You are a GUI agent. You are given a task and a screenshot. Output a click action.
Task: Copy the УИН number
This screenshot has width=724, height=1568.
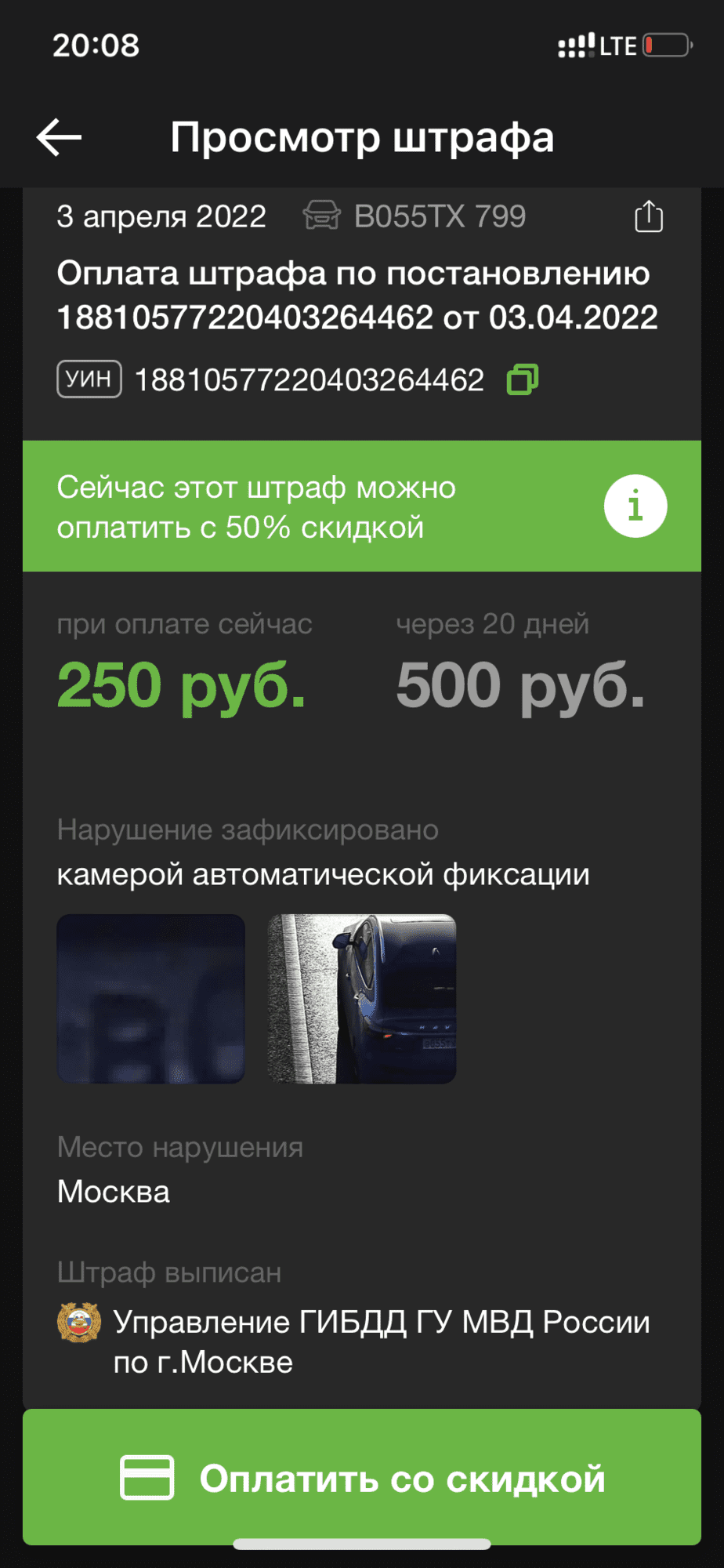522,380
